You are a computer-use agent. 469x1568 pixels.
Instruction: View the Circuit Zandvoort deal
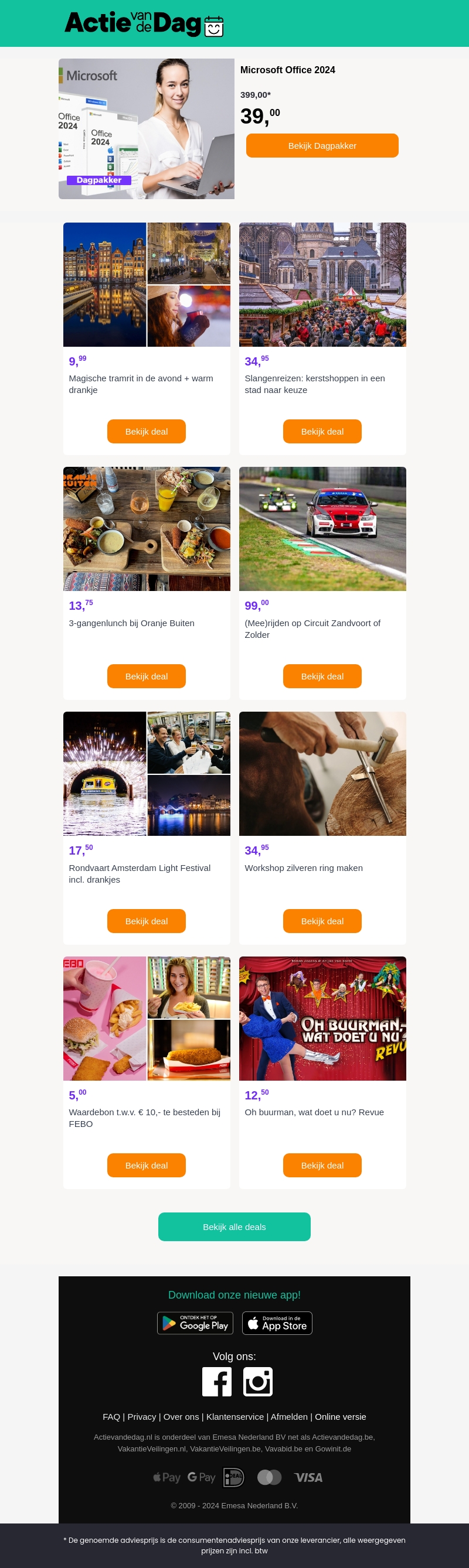322,677
